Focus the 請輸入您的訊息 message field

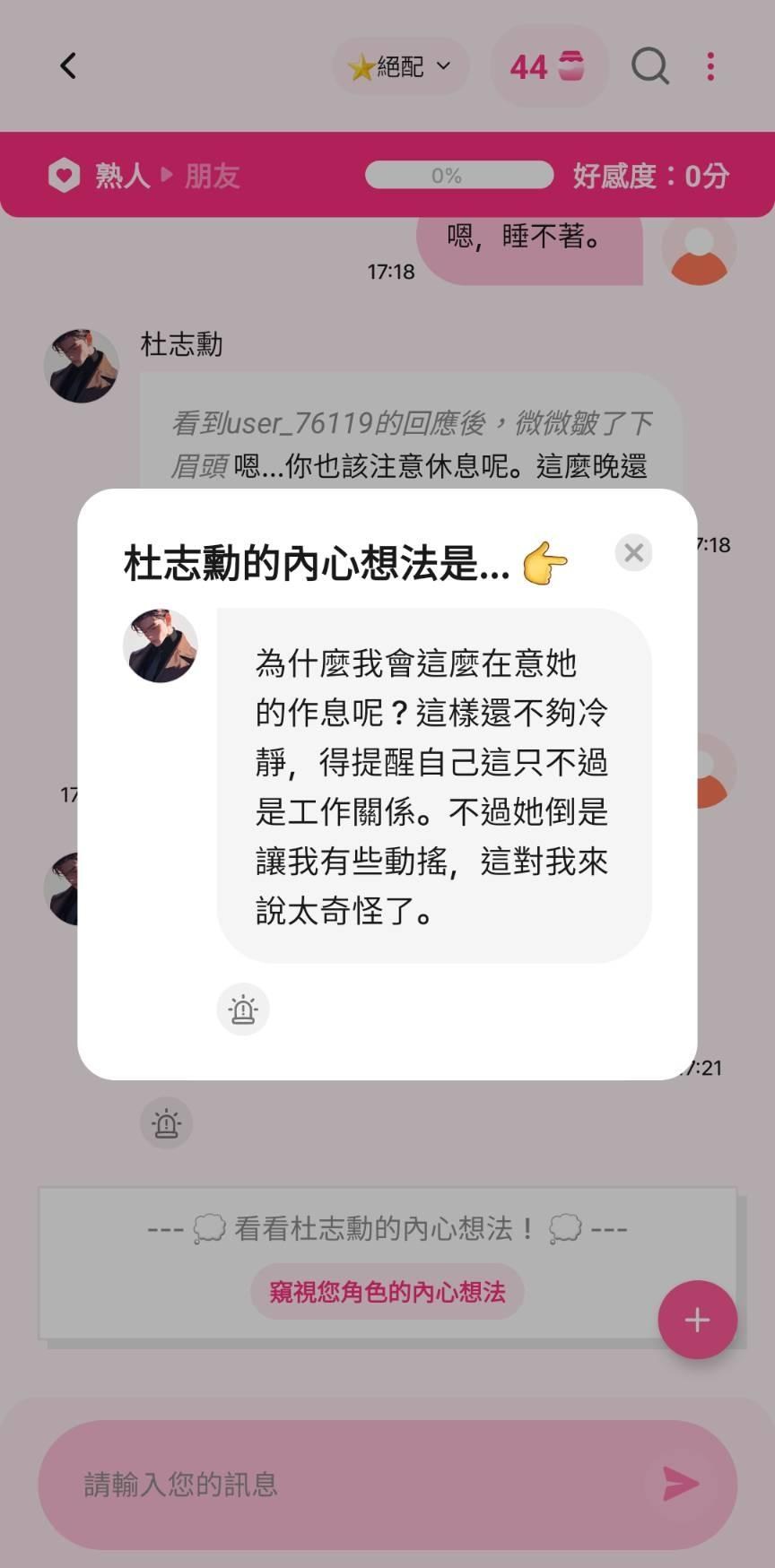359,1485
